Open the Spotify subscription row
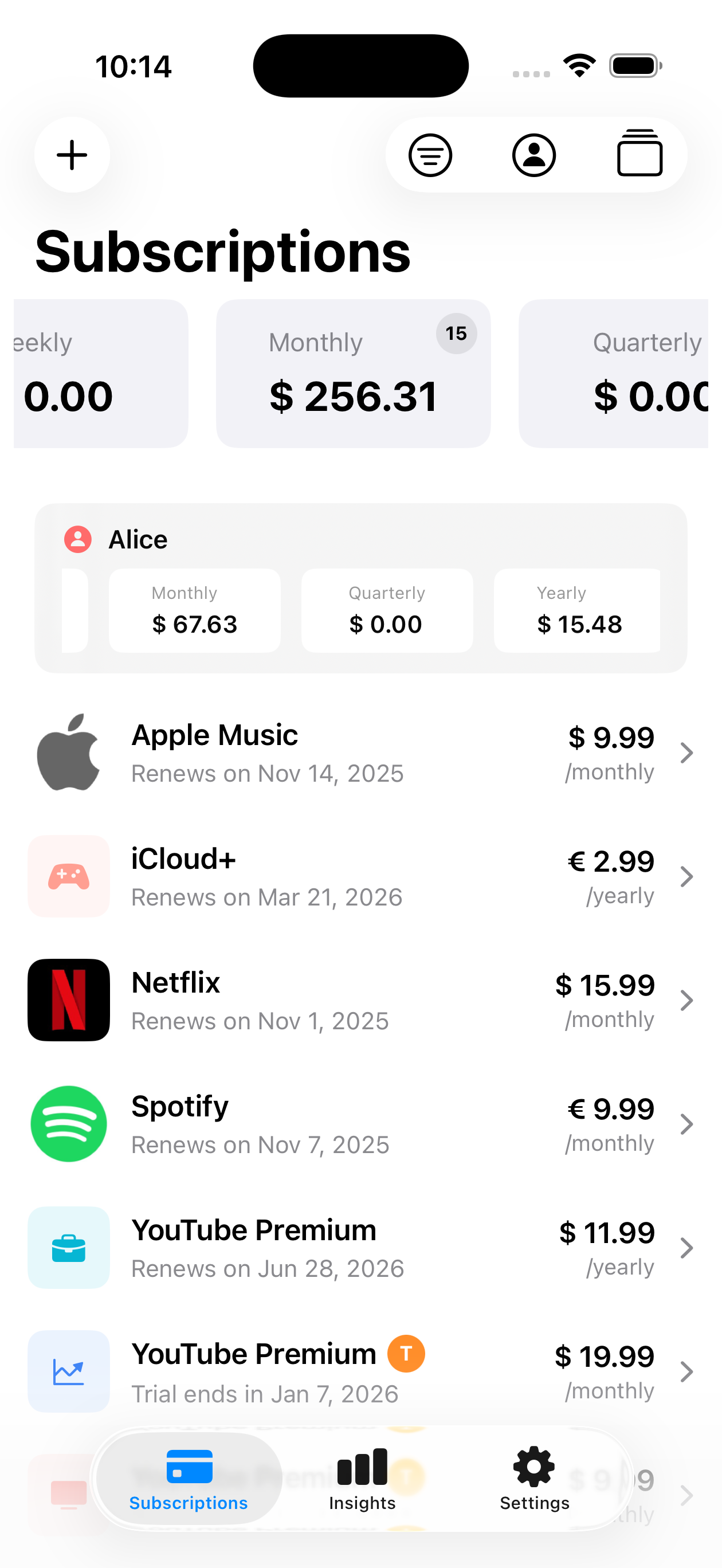Image resolution: width=722 pixels, height=1568 pixels. tap(360, 1124)
